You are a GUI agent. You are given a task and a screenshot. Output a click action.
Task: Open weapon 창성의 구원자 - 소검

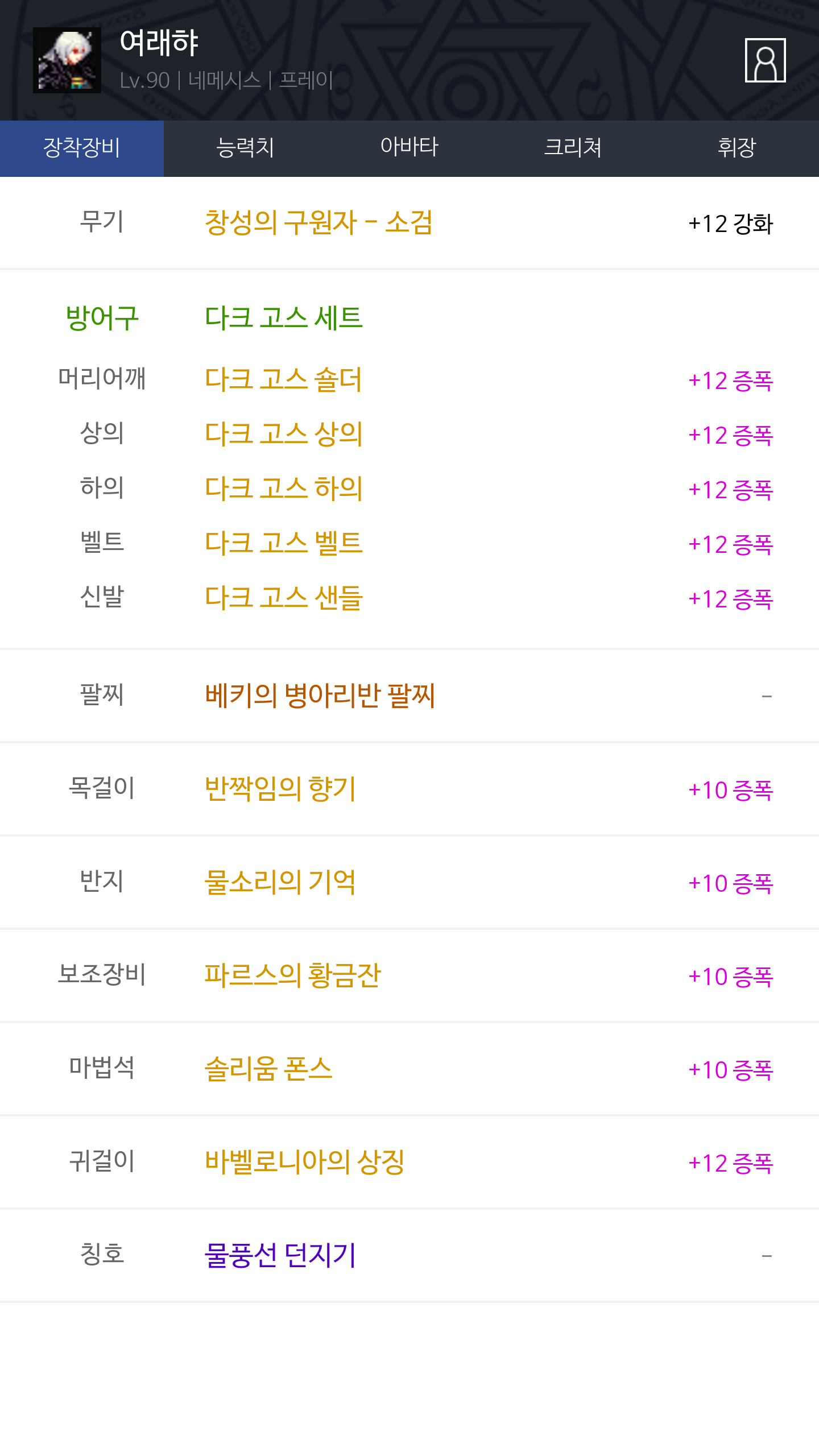coord(318,222)
